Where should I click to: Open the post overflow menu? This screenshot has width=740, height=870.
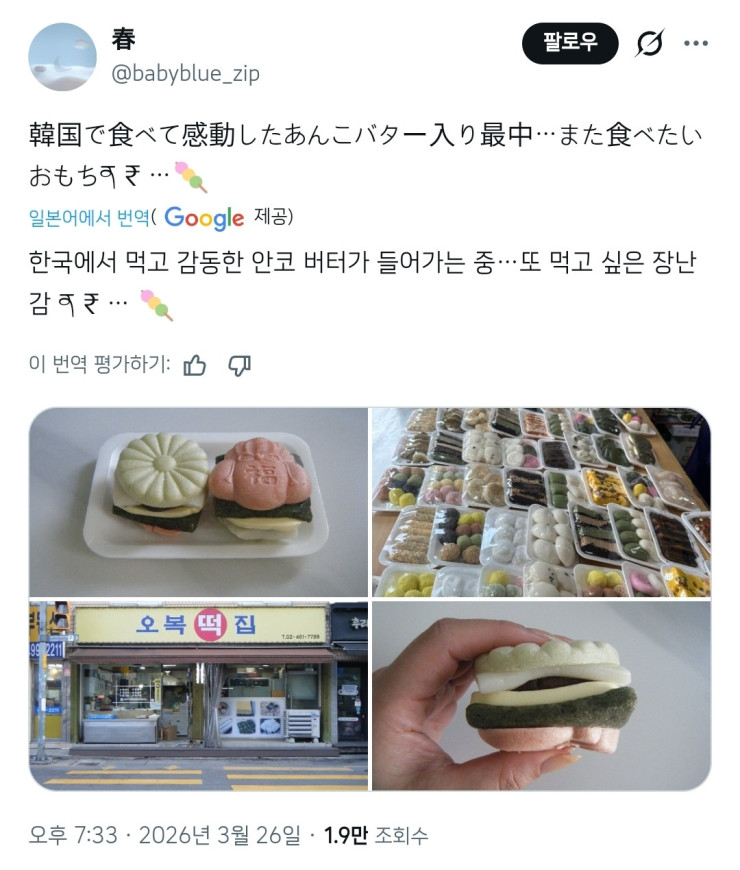click(x=696, y=43)
